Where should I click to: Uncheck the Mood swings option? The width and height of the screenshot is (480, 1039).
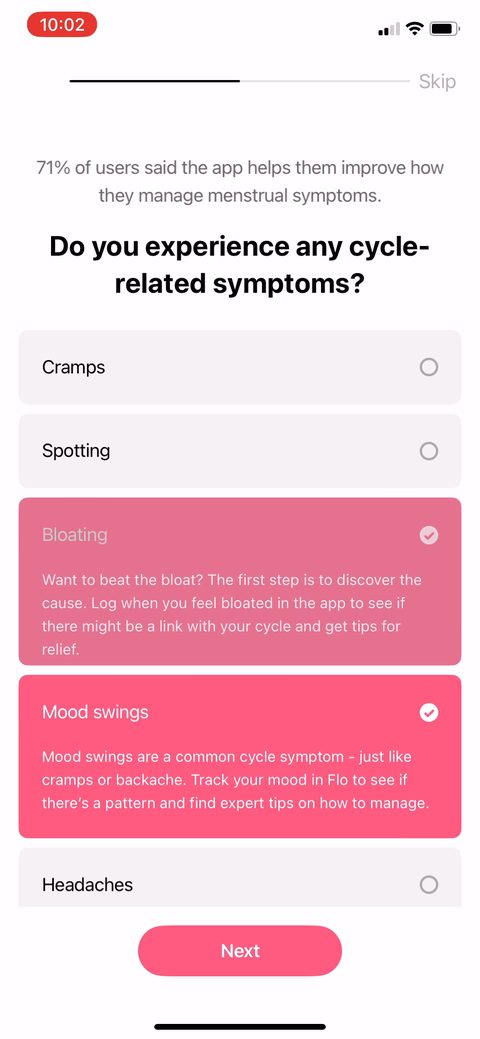tap(240, 757)
